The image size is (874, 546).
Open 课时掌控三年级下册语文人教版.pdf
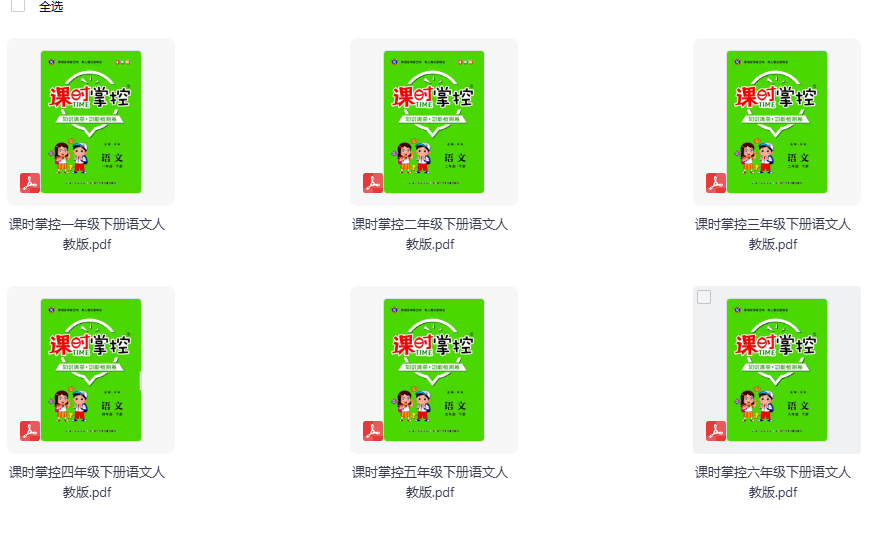click(x=777, y=122)
